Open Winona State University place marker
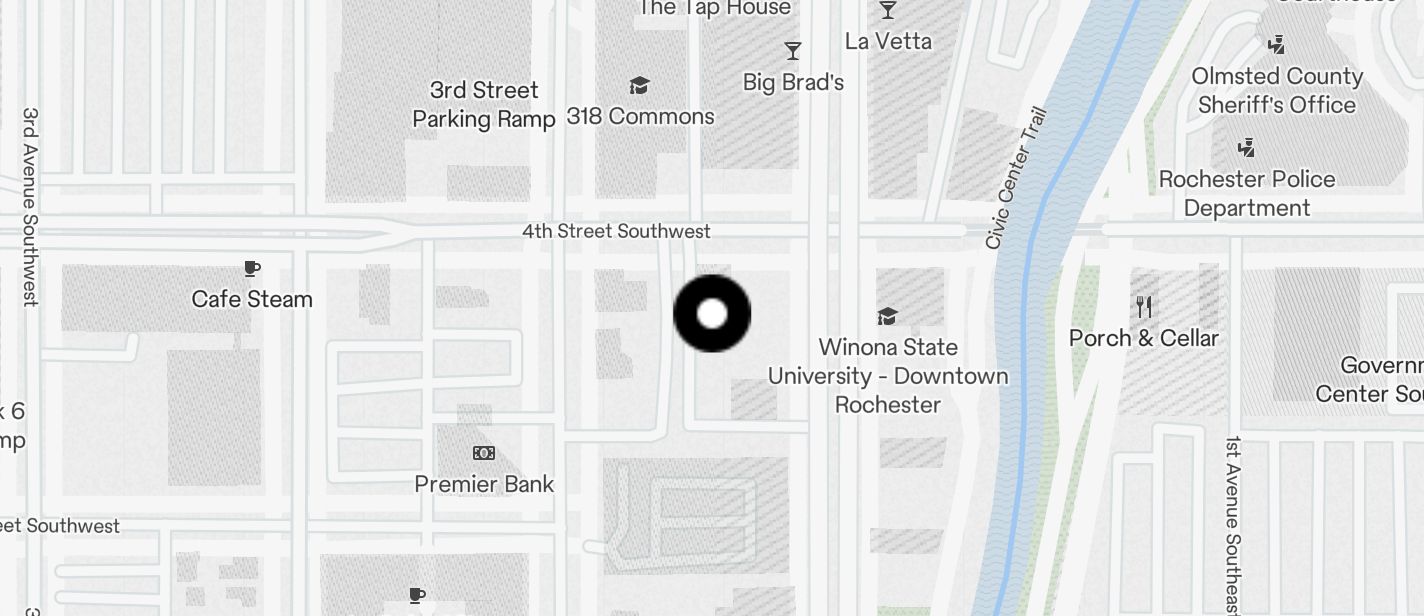The image size is (1424, 616). pyautogui.click(x=887, y=317)
